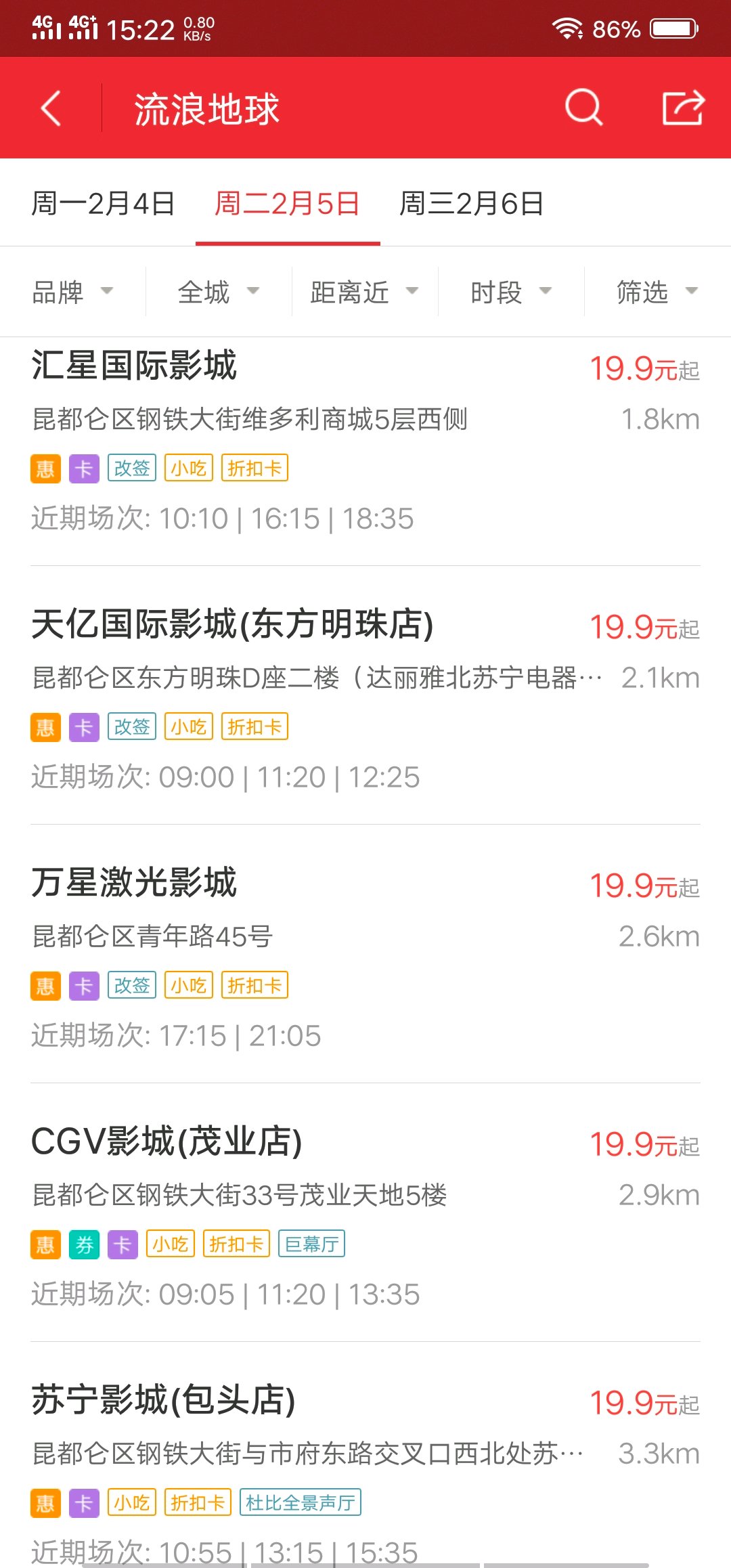
Task: Open the 全城 area dropdown
Action: click(219, 292)
